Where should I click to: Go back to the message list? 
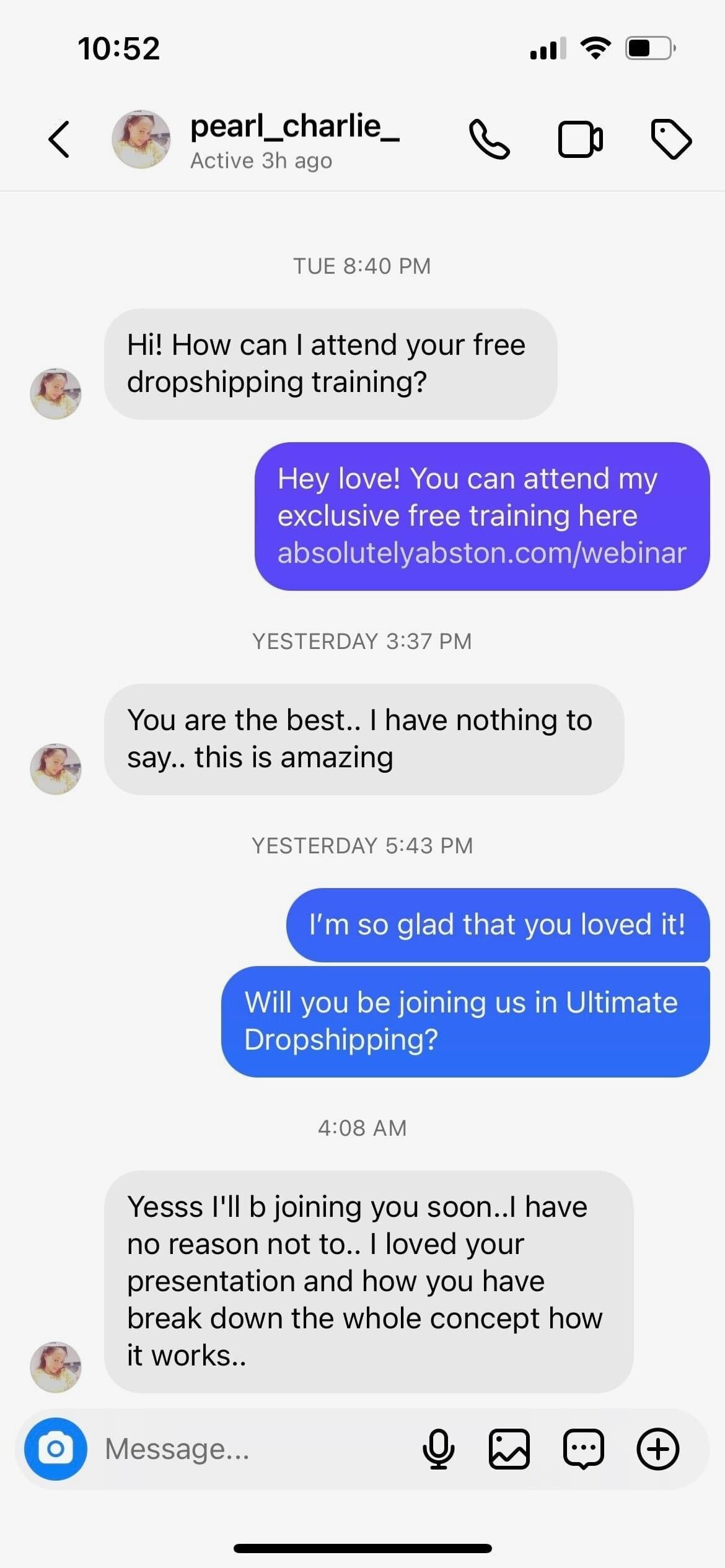[x=59, y=140]
